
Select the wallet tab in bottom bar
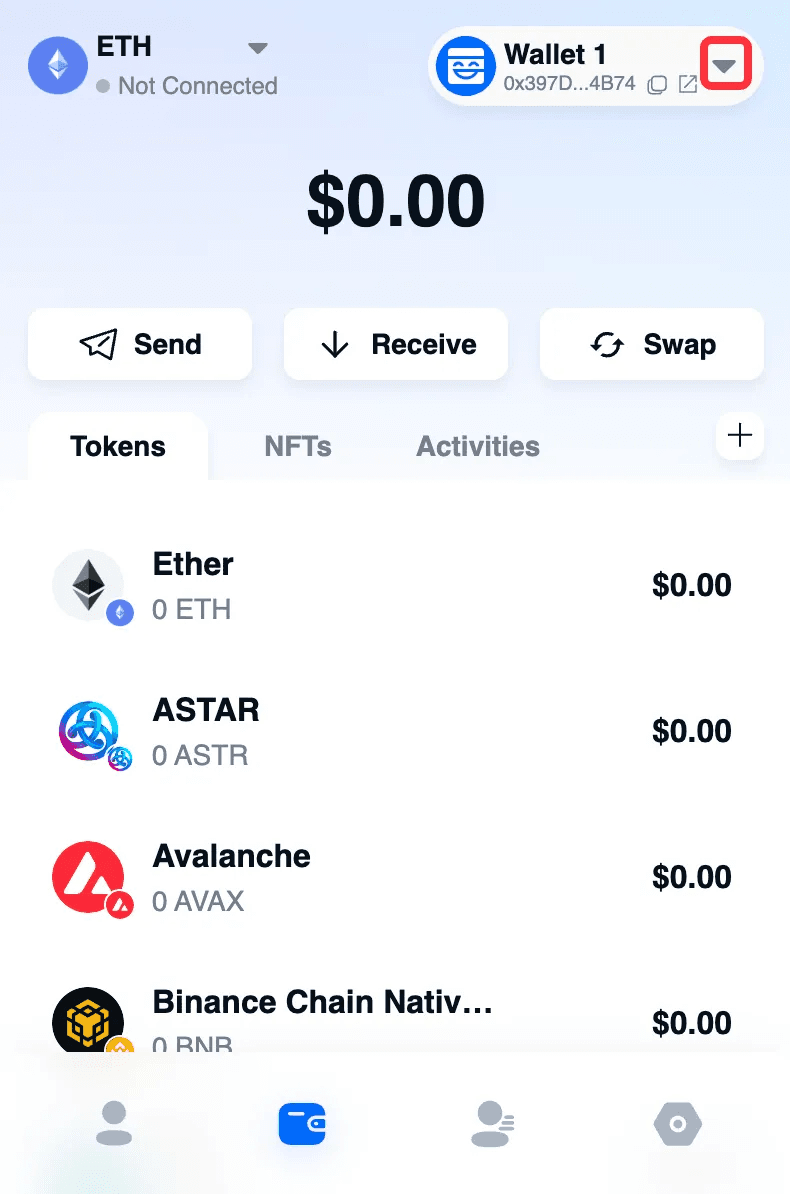(302, 1123)
